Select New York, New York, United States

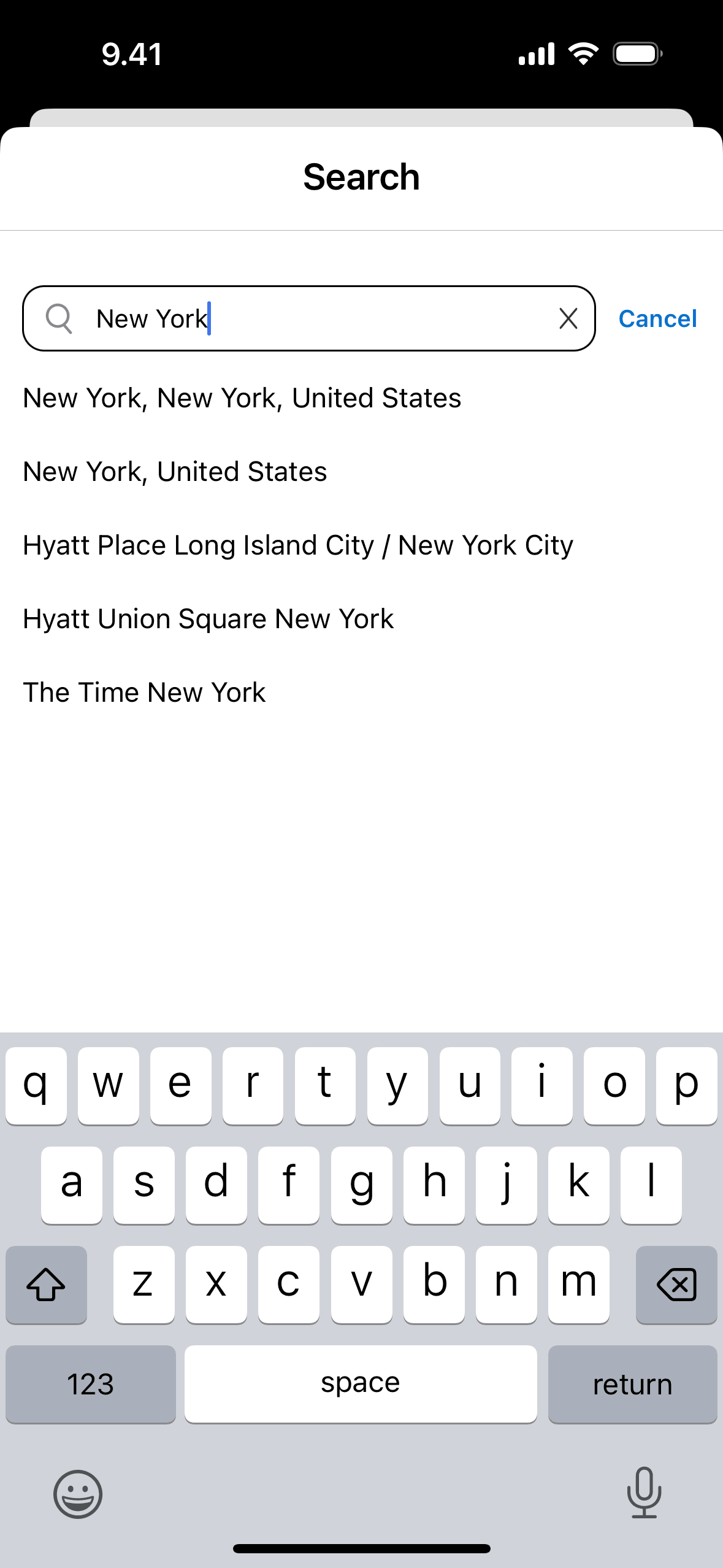242,398
